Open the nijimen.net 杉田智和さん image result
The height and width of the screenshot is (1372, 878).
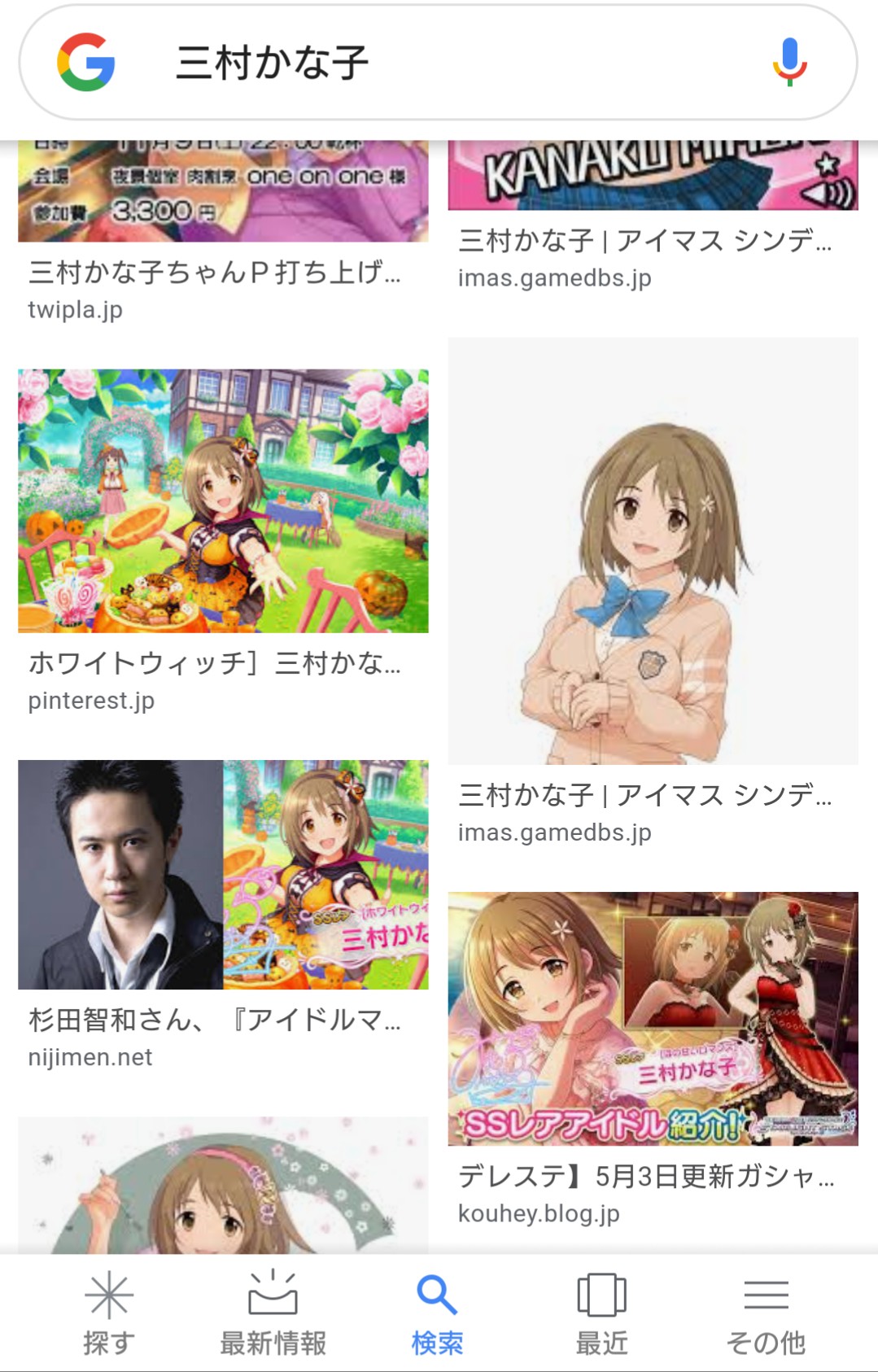tap(223, 875)
